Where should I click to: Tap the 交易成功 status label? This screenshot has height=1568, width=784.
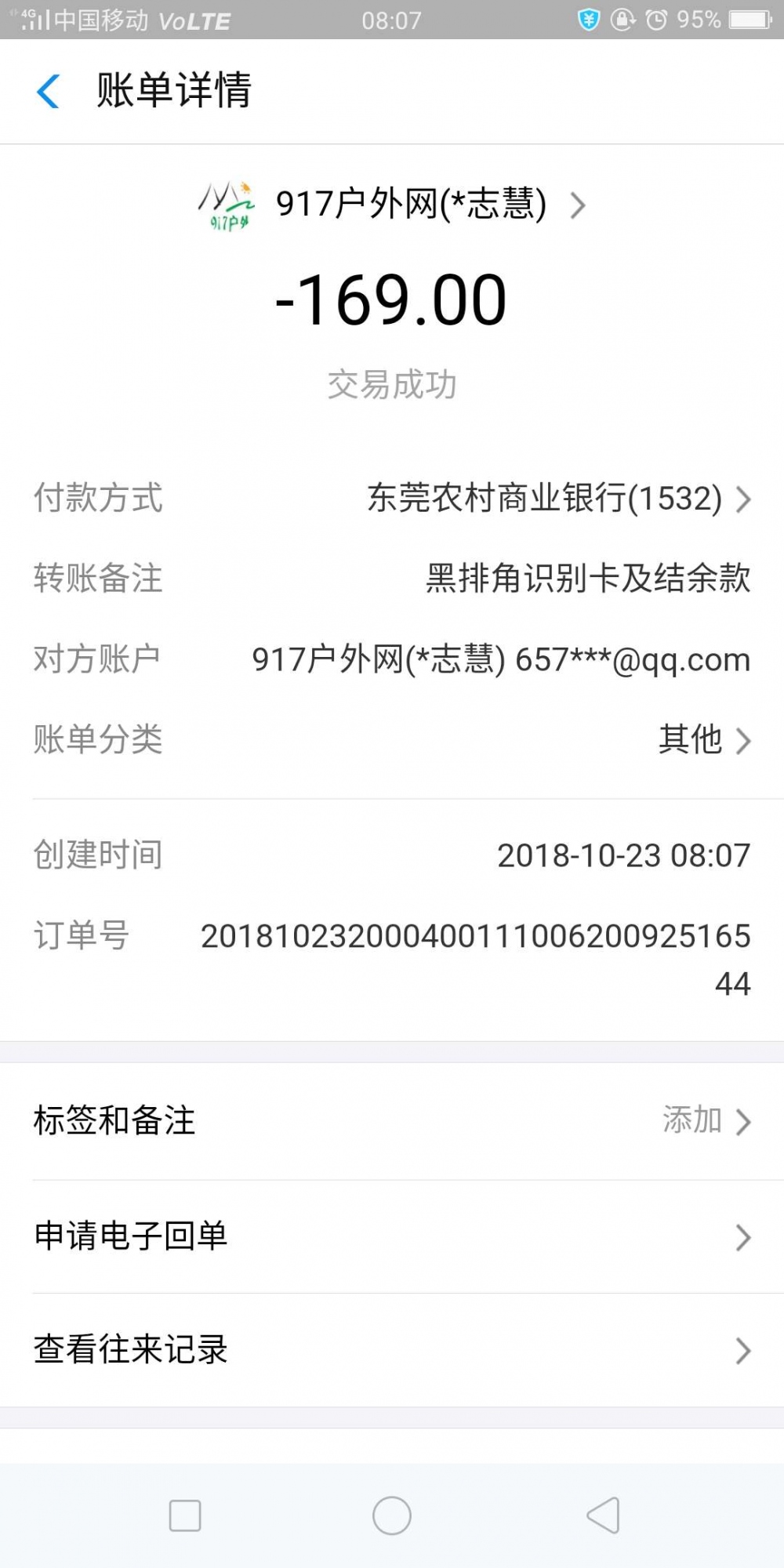click(392, 384)
